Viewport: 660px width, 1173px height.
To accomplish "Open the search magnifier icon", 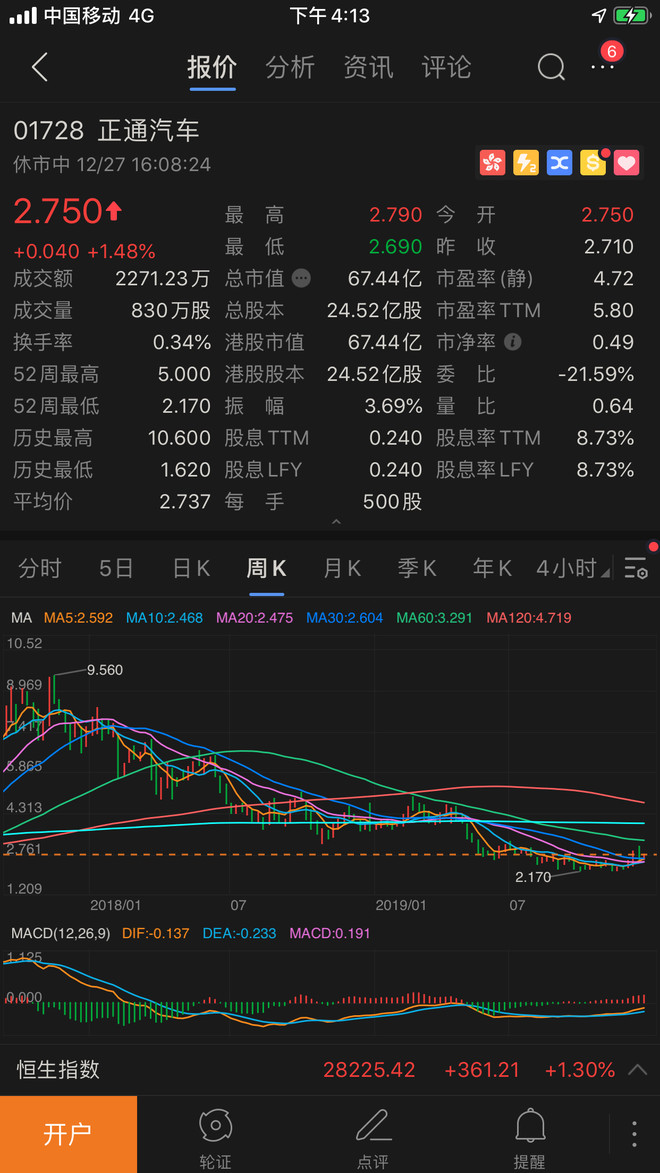I will [x=551, y=67].
